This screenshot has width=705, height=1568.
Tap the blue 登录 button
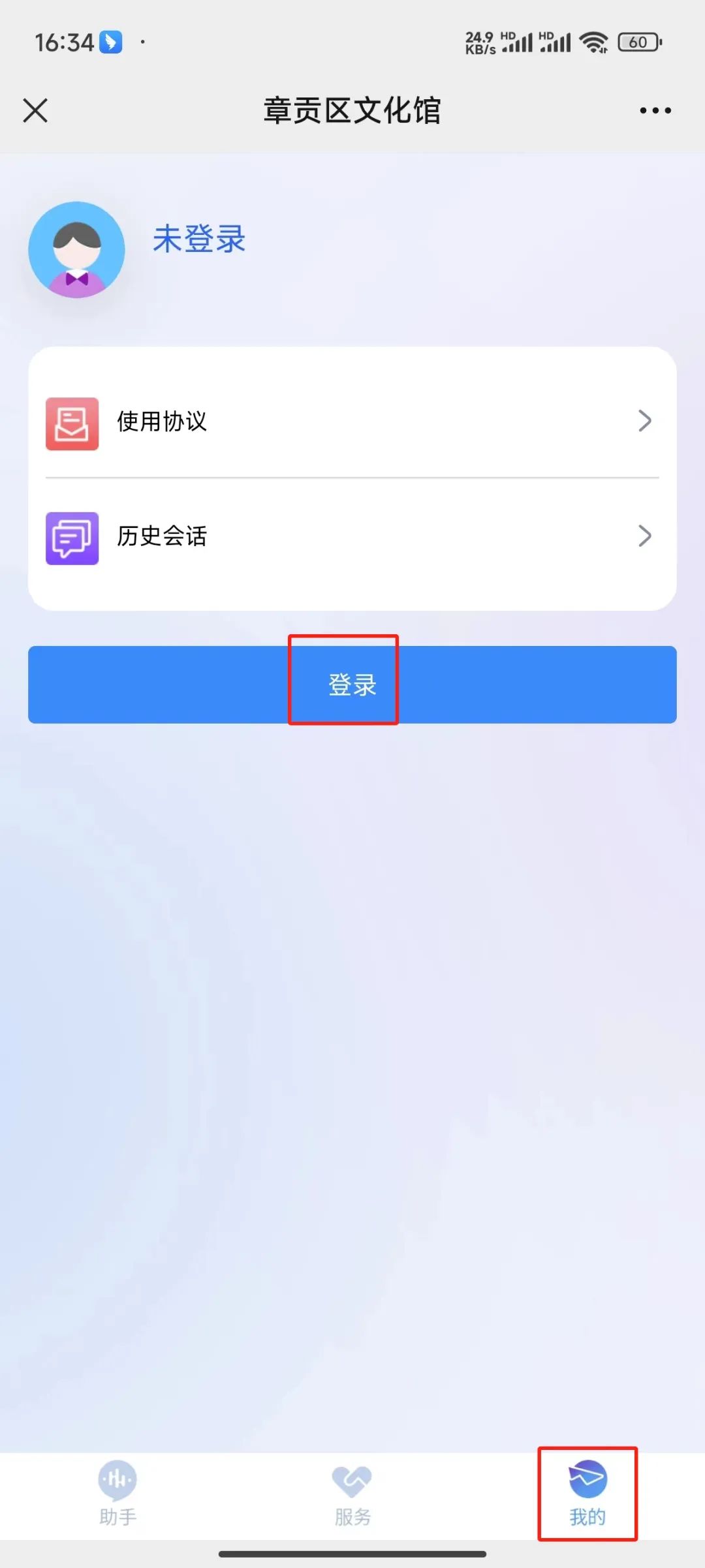click(x=352, y=684)
